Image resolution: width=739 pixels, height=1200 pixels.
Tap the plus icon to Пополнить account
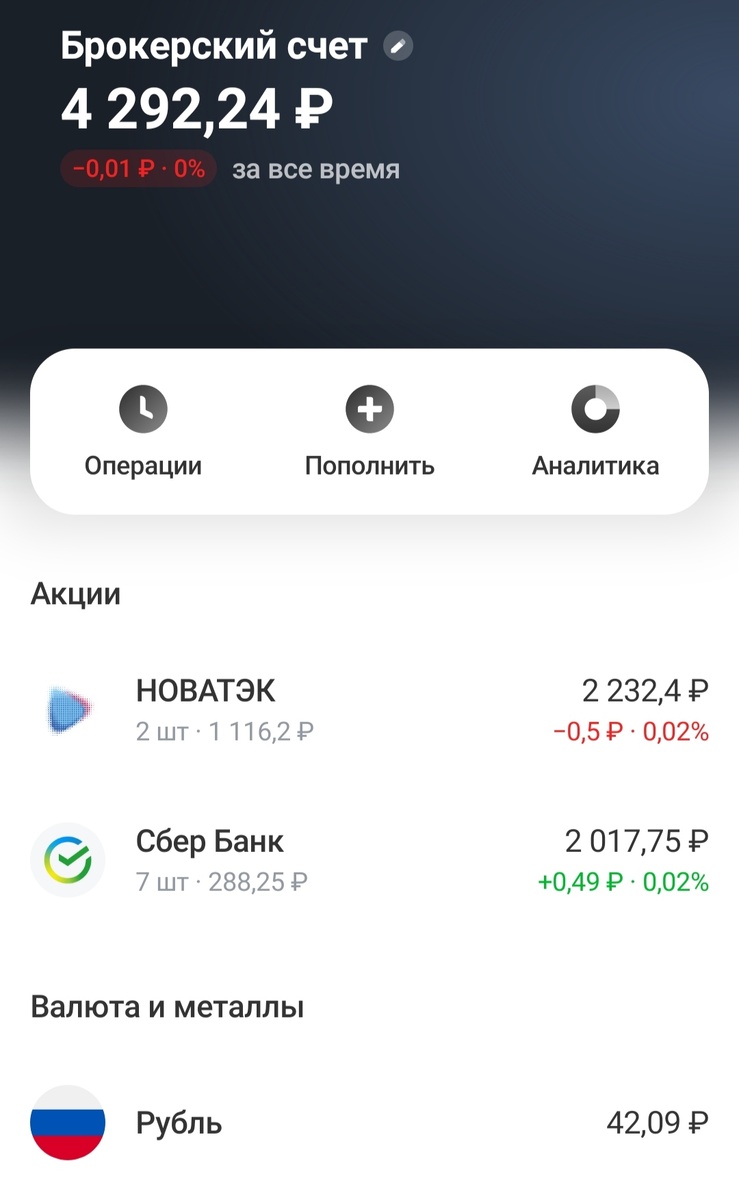[x=369, y=408]
